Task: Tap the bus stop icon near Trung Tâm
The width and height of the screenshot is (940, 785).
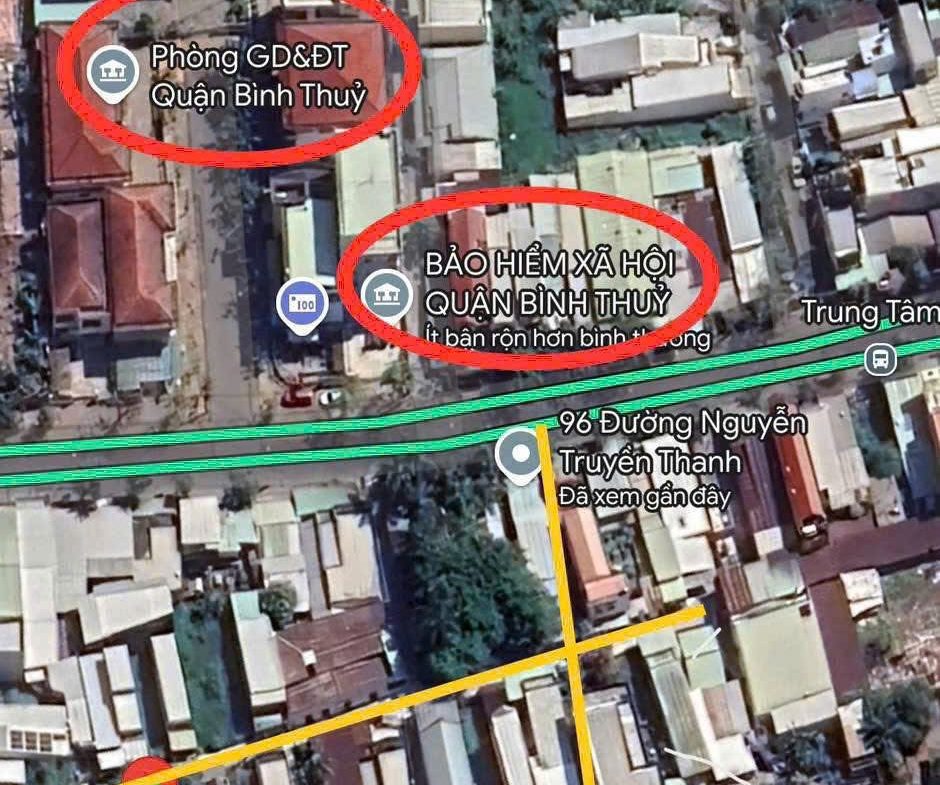Action: 880,359
